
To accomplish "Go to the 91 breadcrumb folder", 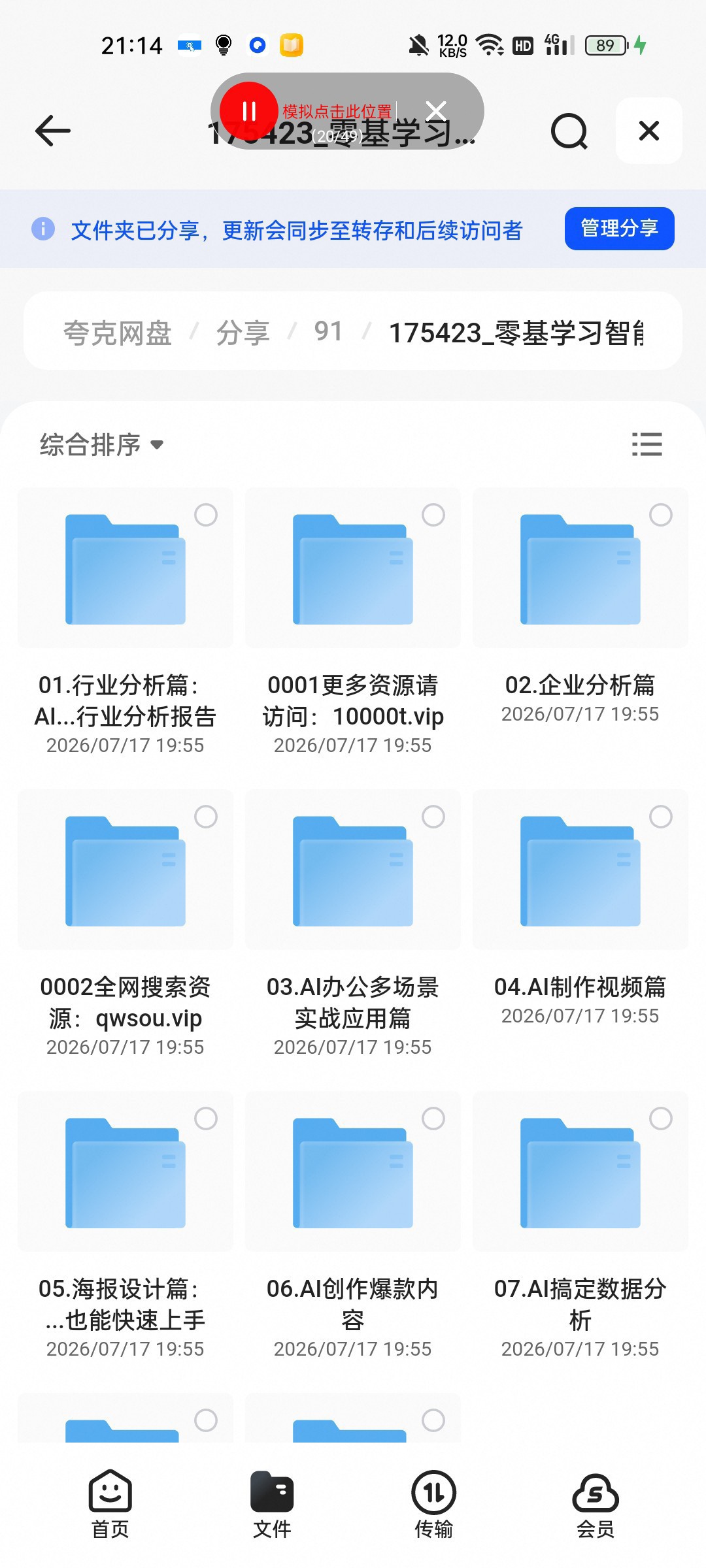I will pyautogui.click(x=328, y=332).
